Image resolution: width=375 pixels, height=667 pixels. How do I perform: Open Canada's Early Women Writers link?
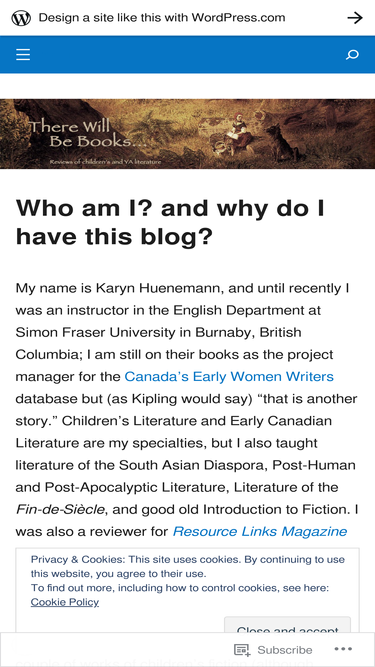coord(229,376)
